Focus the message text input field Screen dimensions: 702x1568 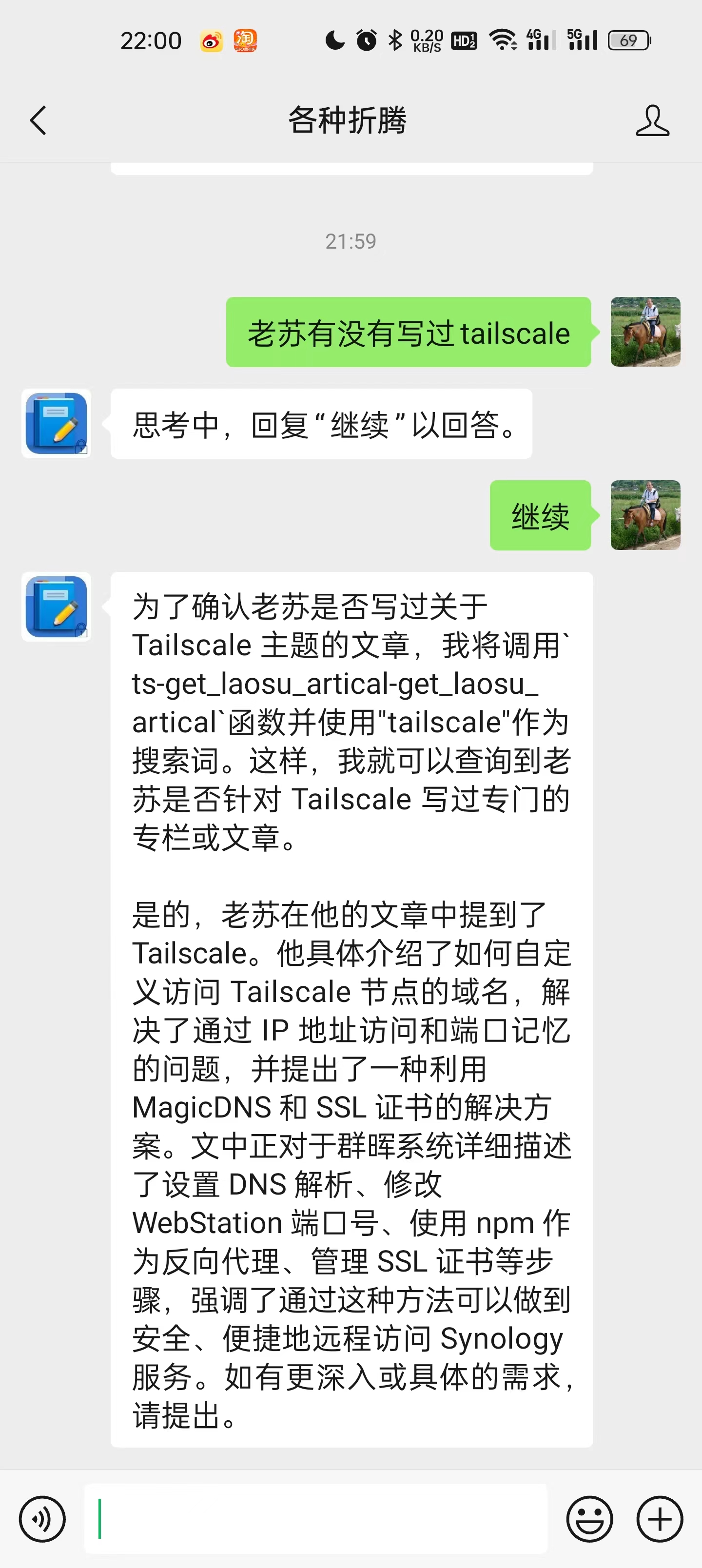(x=315, y=1519)
